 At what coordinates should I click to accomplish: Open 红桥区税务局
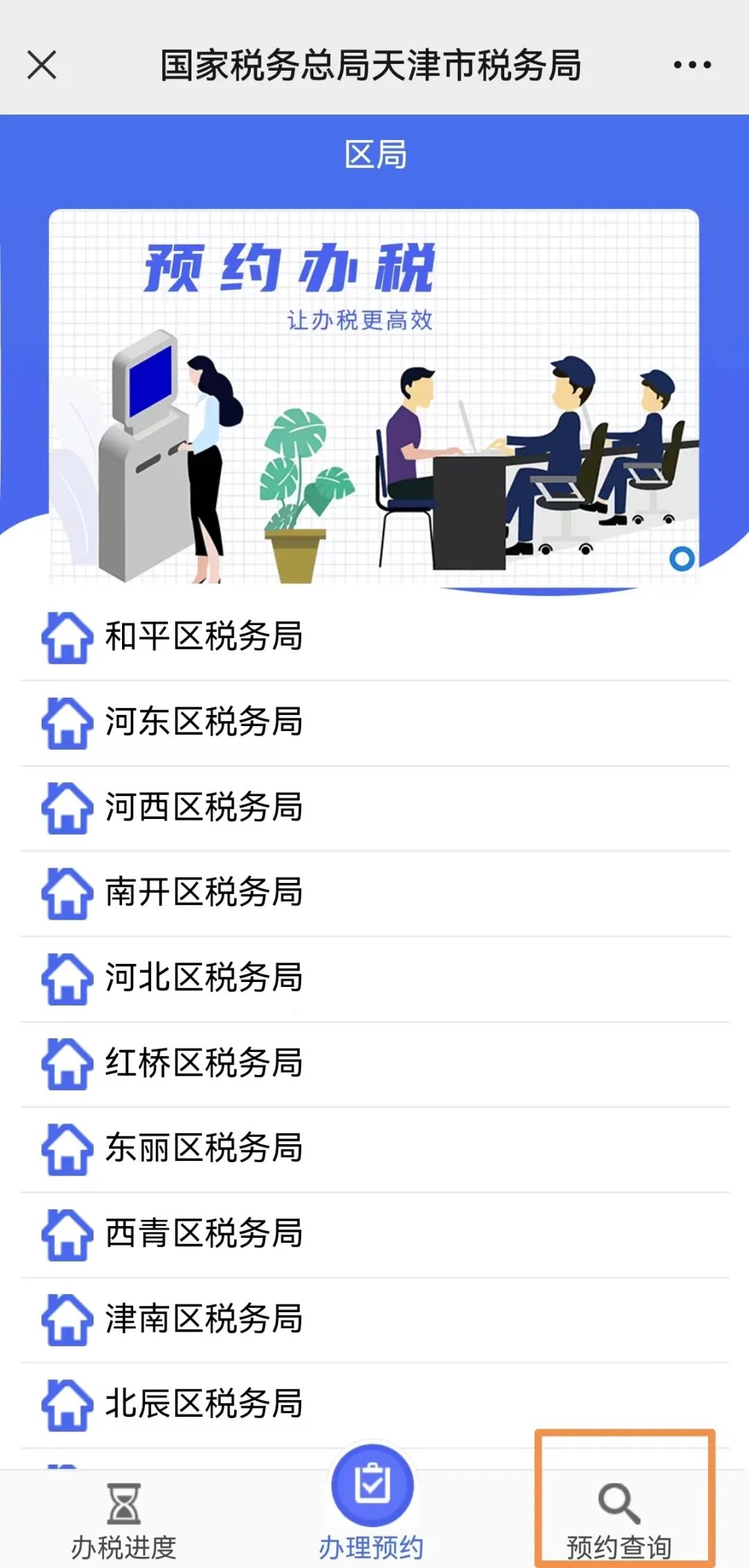374,1064
